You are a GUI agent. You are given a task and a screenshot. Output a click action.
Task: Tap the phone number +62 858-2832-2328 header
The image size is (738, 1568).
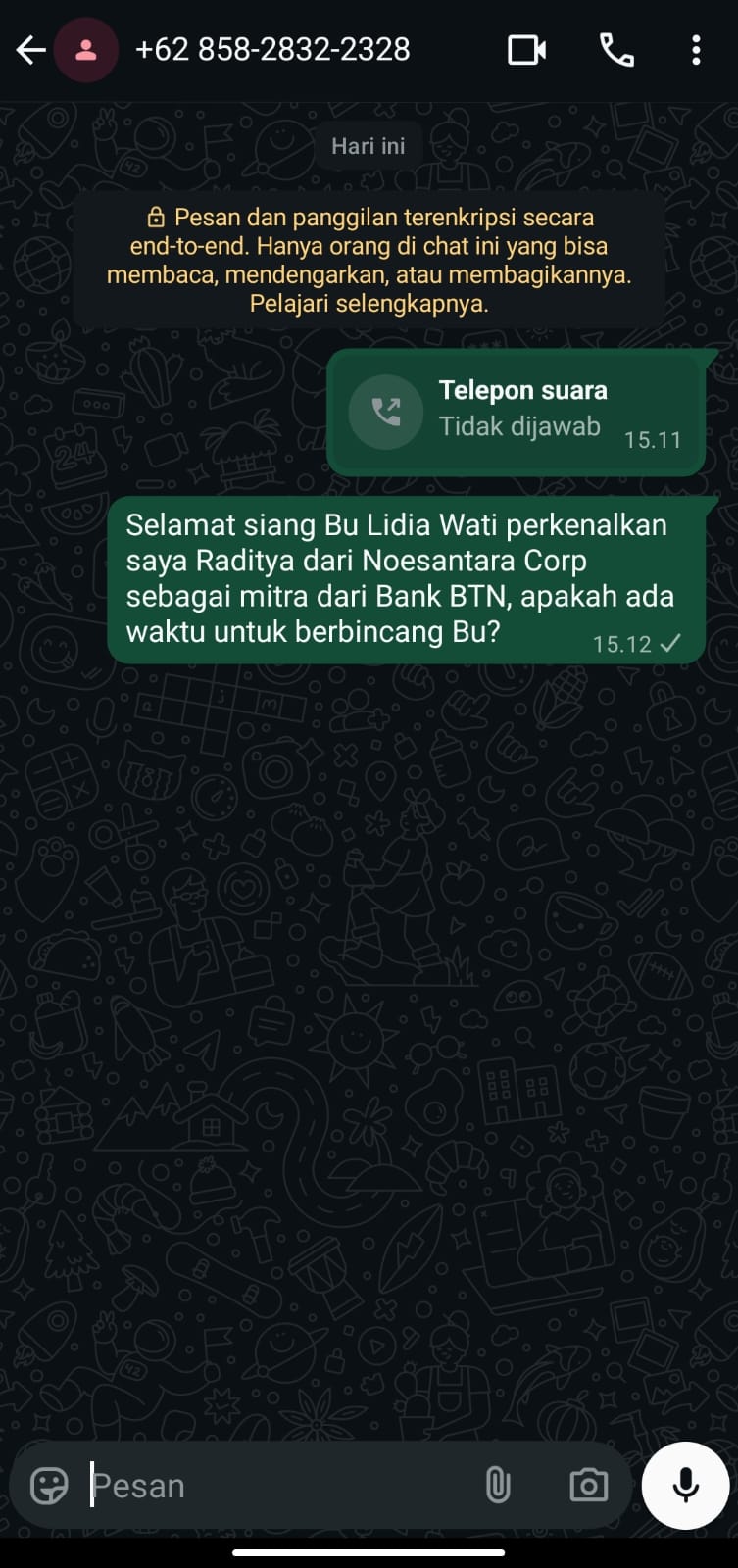pyautogui.click(x=272, y=49)
